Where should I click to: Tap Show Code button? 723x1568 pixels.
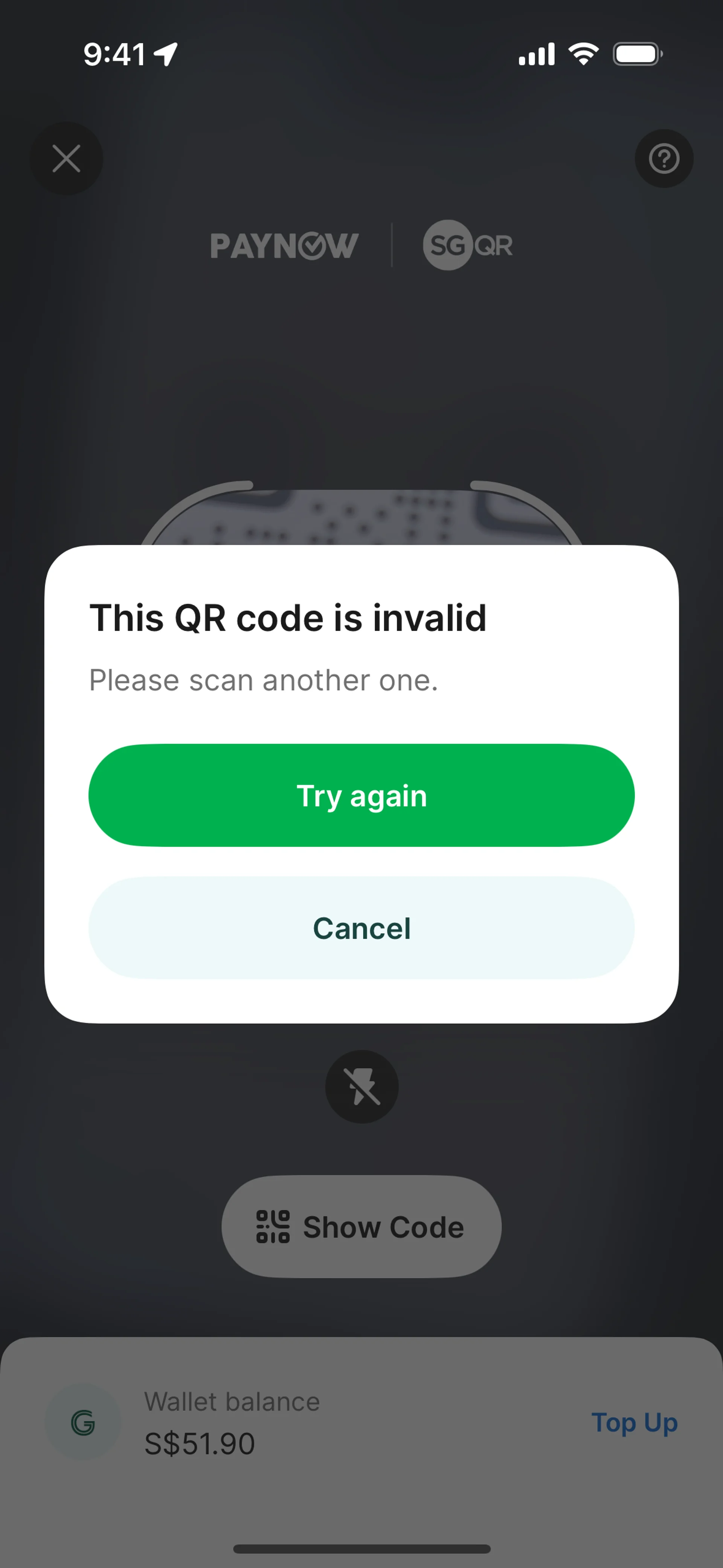(x=361, y=1227)
